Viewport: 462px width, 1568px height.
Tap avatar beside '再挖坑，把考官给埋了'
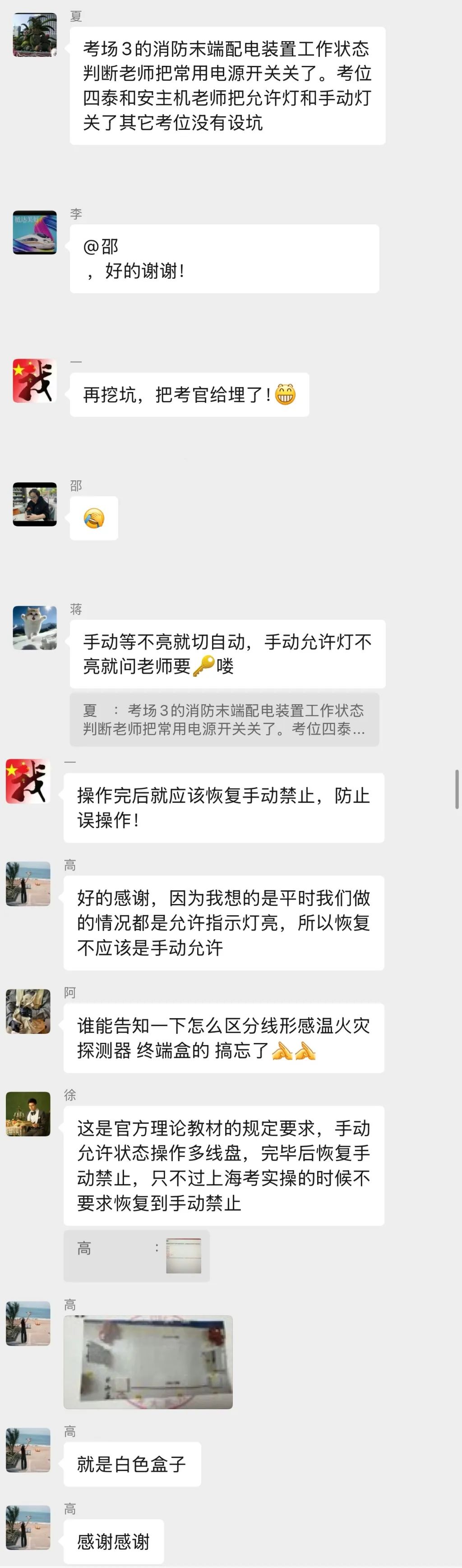[35, 380]
